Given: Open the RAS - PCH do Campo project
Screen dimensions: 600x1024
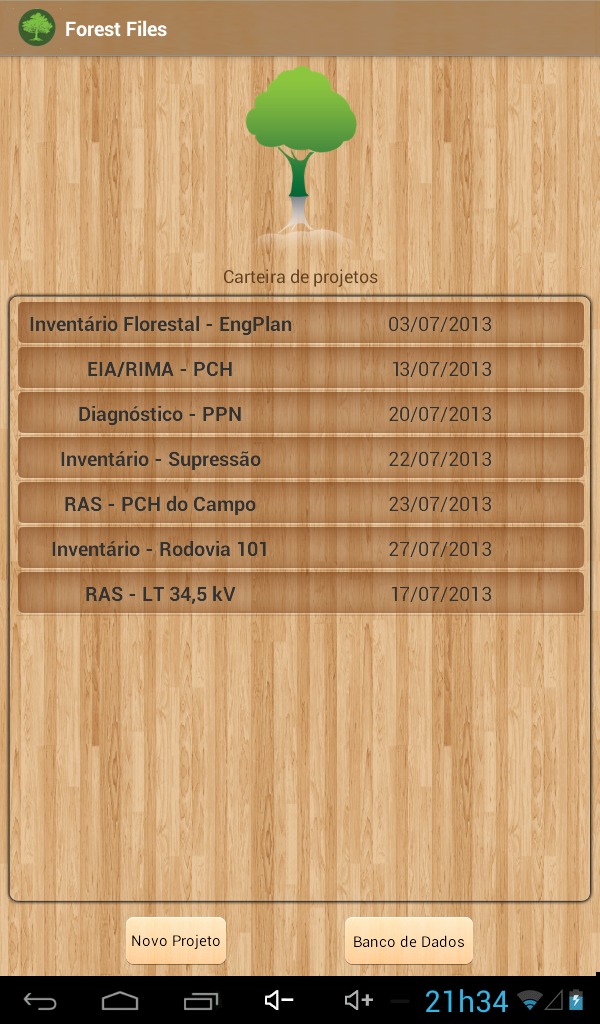Looking at the screenshot, I should [x=300, y=504].
